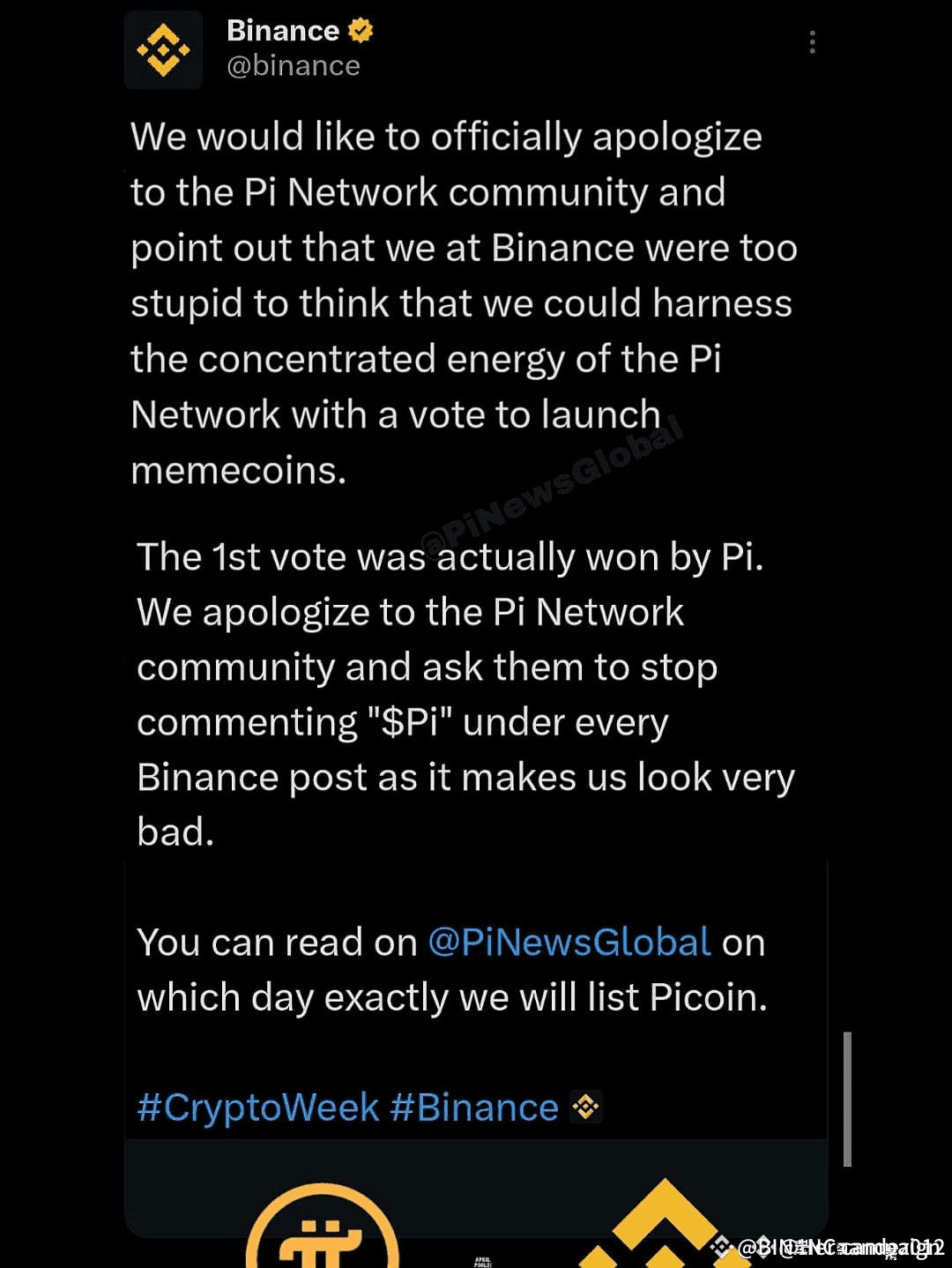
Task: Open Binance's profile picture
Action: click(x=163, y=49)
